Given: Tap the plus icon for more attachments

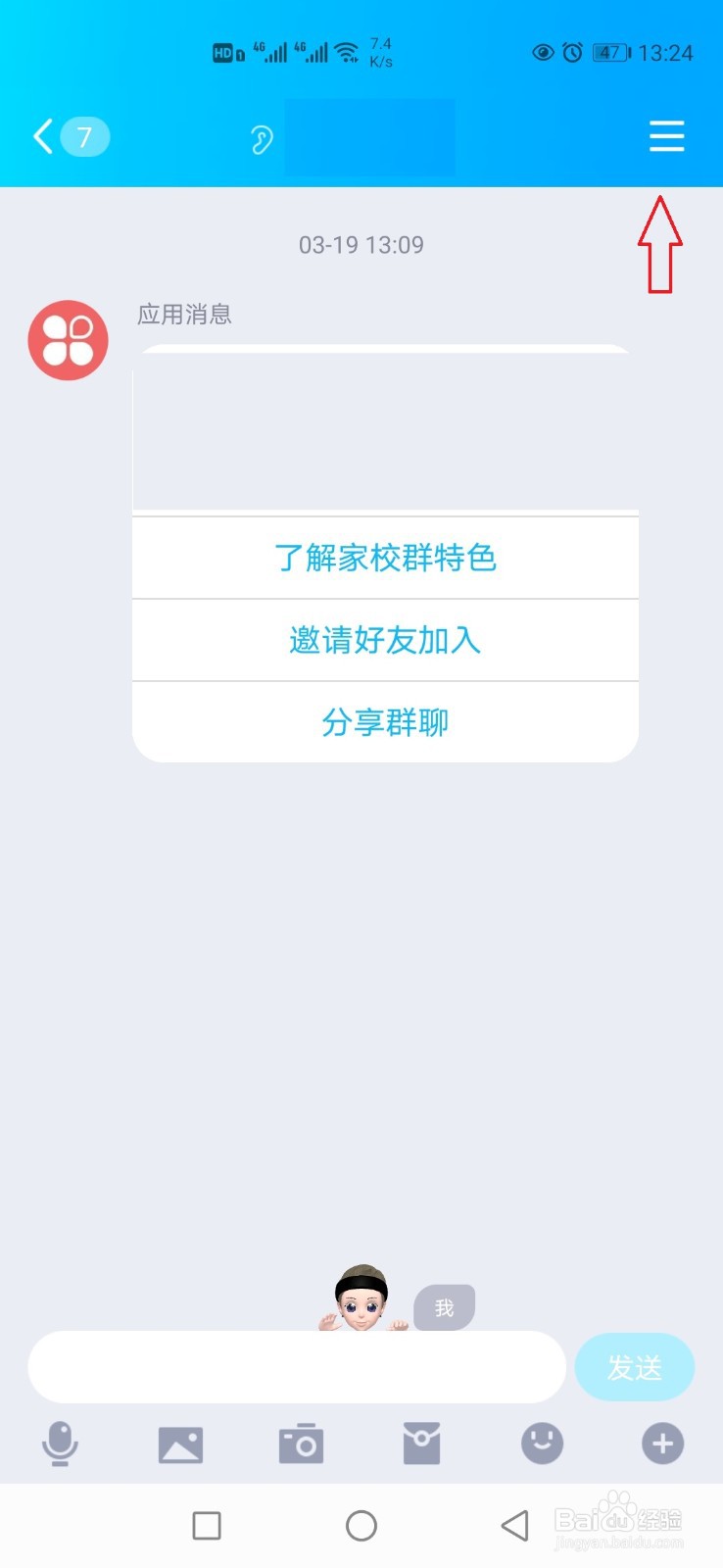Looking at the screenshot, I should click(x=662, y=1443).
